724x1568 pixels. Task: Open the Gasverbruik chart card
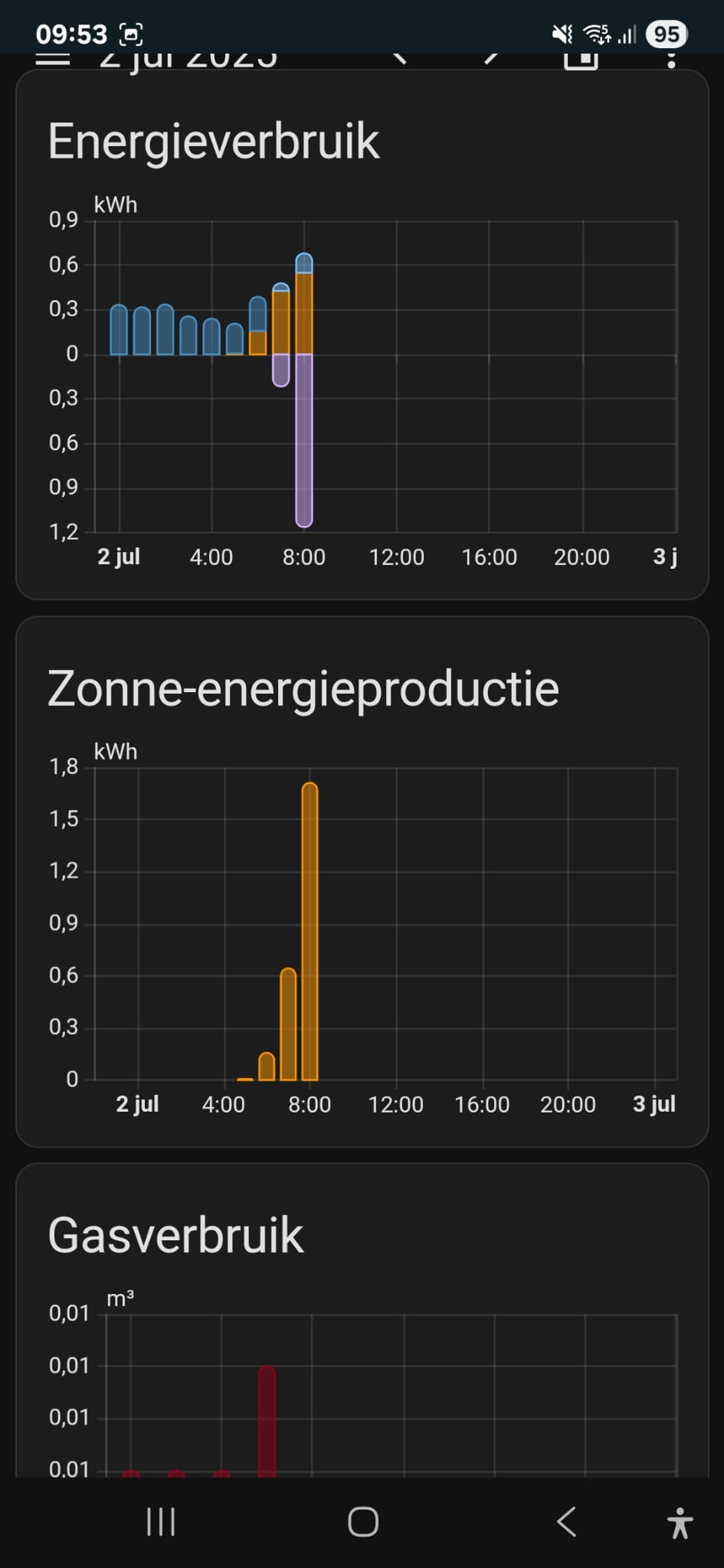[x=362, y=1320]
